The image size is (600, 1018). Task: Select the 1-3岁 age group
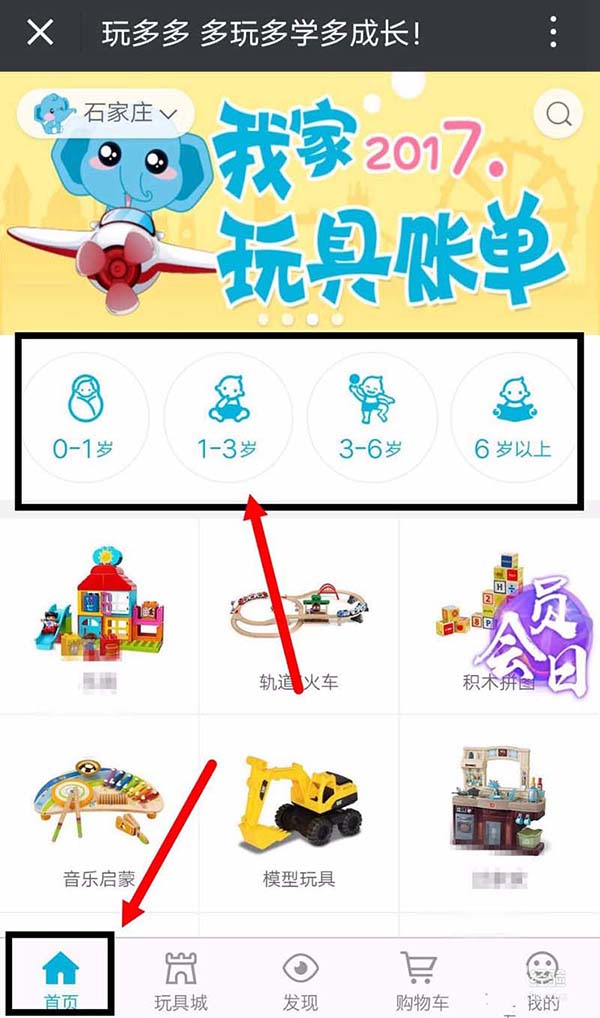[228, 419]
